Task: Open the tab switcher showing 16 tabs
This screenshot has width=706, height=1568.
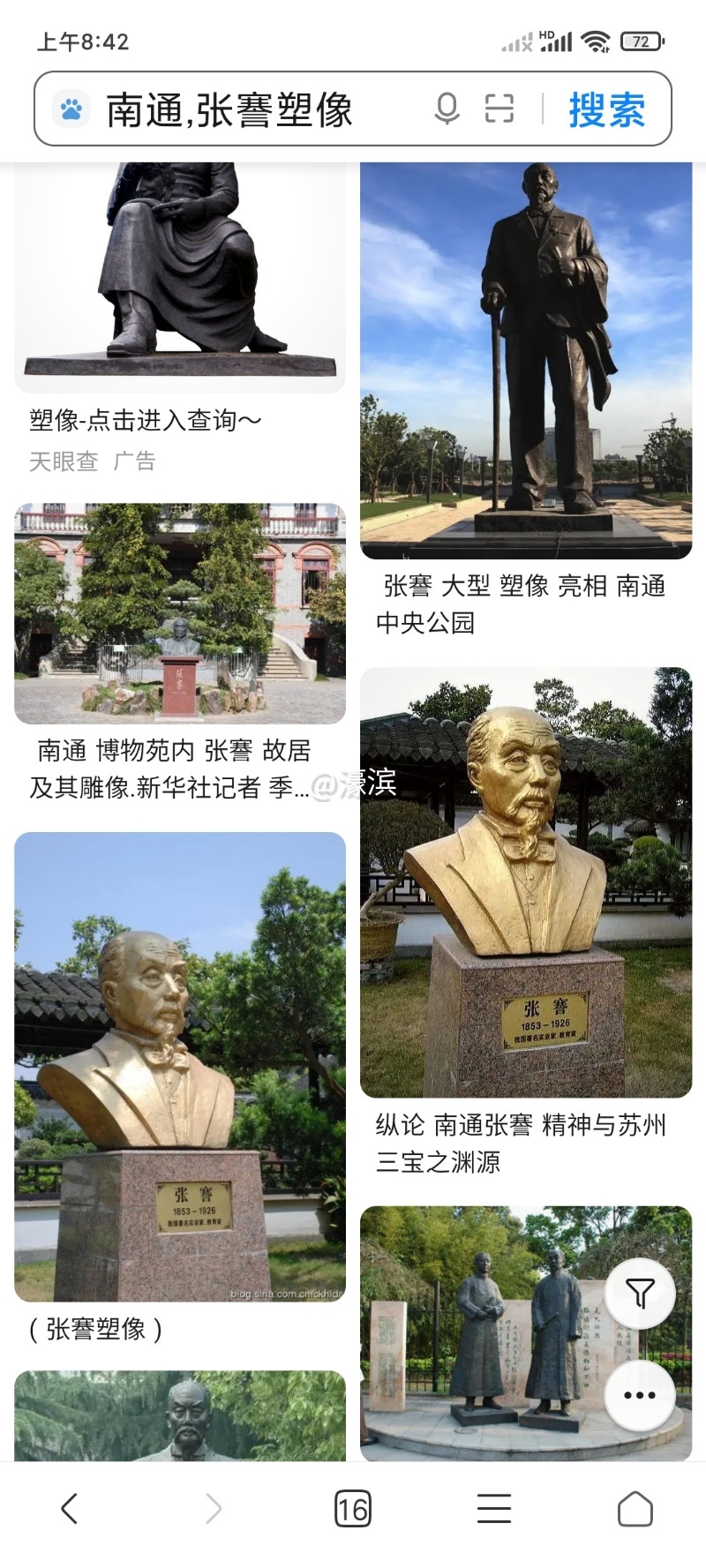Action: [x=352, y=1509]
